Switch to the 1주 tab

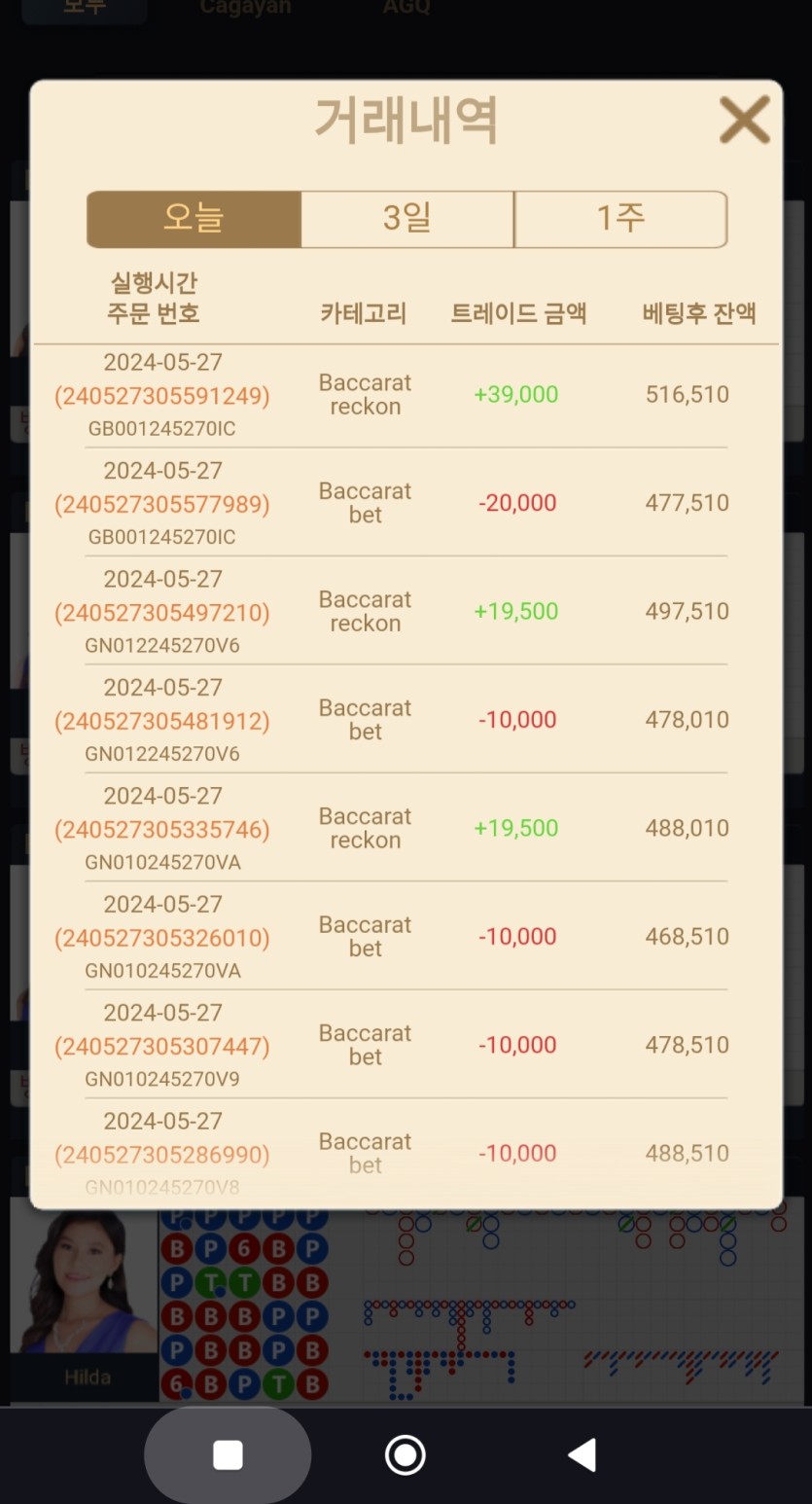620,219
